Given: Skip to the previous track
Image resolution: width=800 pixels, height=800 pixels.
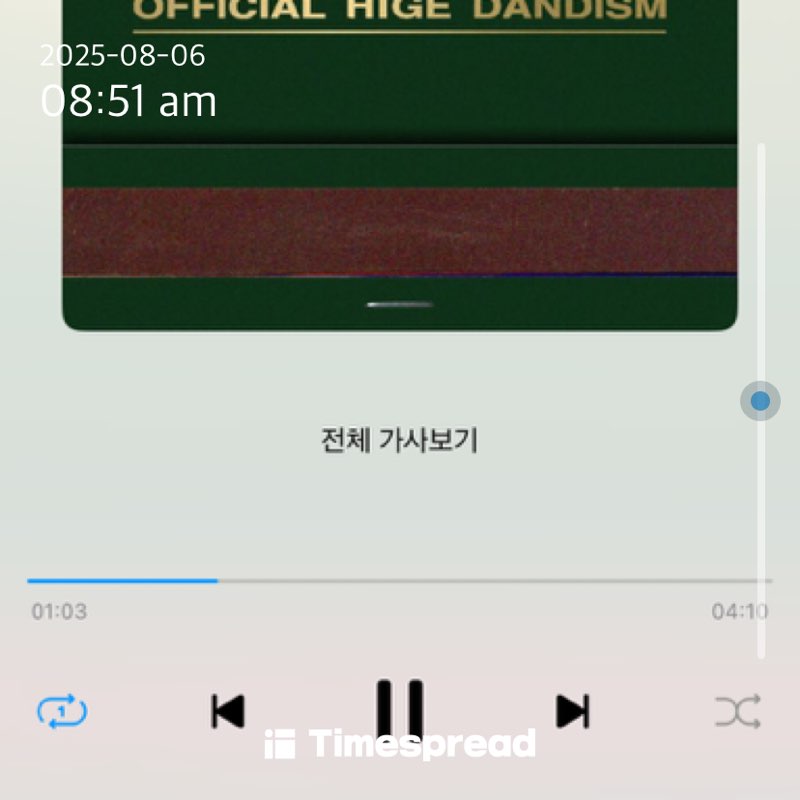Looking at the screenshot, I should pyautogui.click(x=228, y=711).
